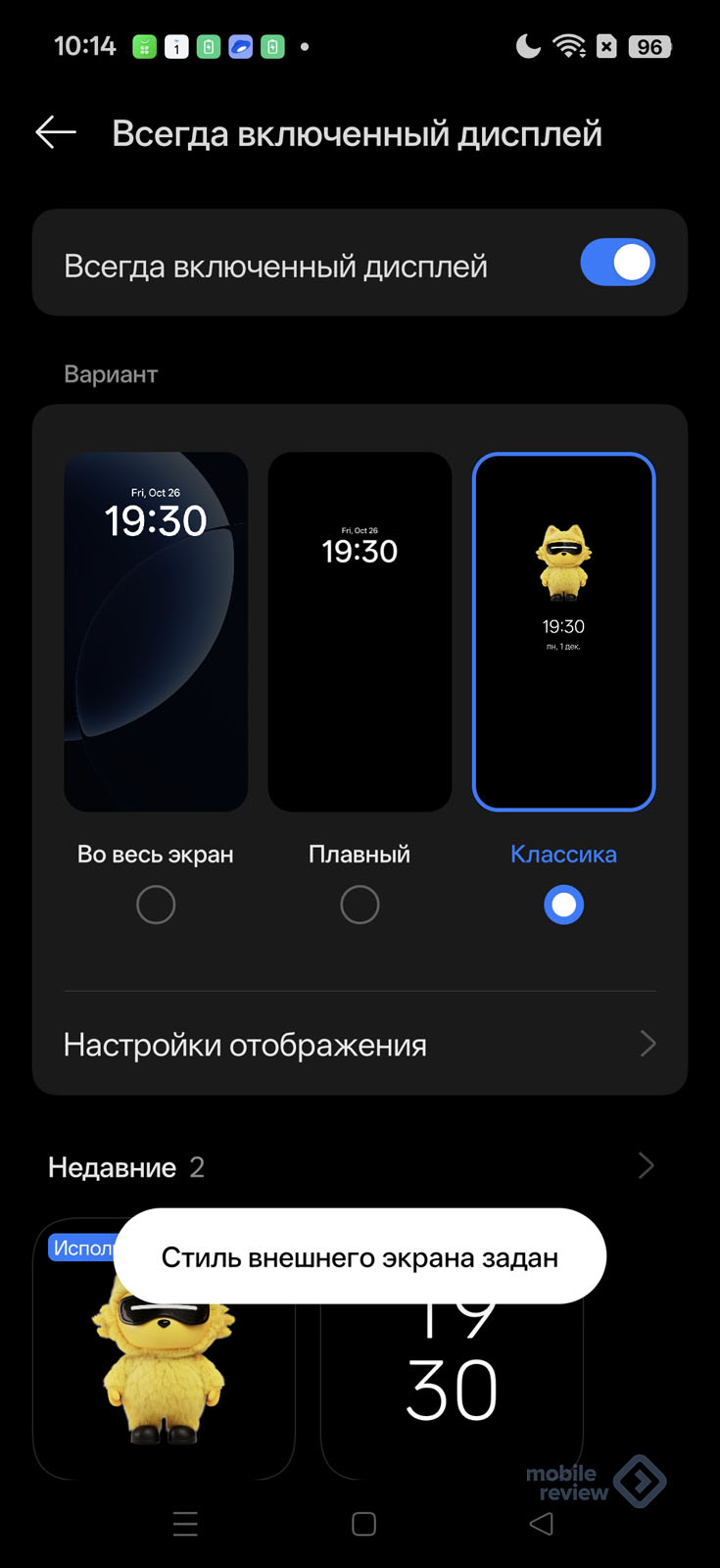Screen dimensions: 720x1568
Task: Select the Во весь экран radio button
Action: (x=156, y=905)
